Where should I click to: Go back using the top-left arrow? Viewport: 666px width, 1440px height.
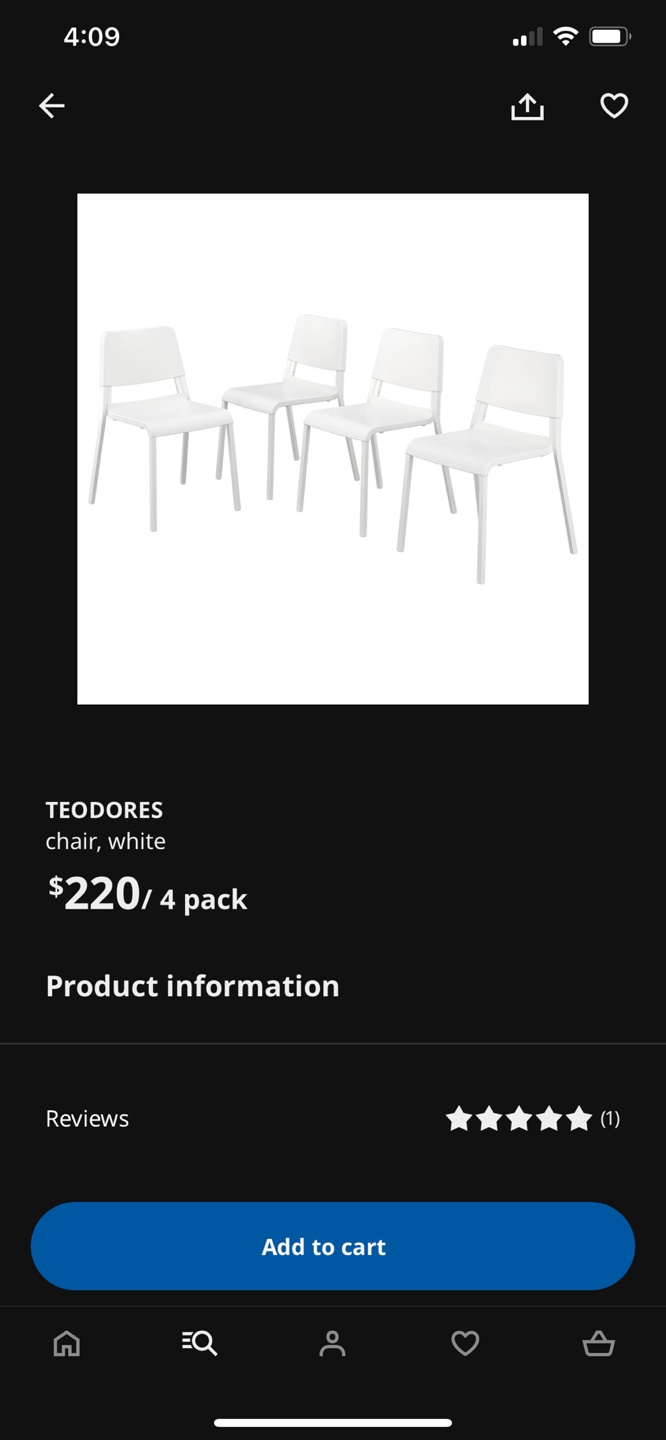(52, 106)
